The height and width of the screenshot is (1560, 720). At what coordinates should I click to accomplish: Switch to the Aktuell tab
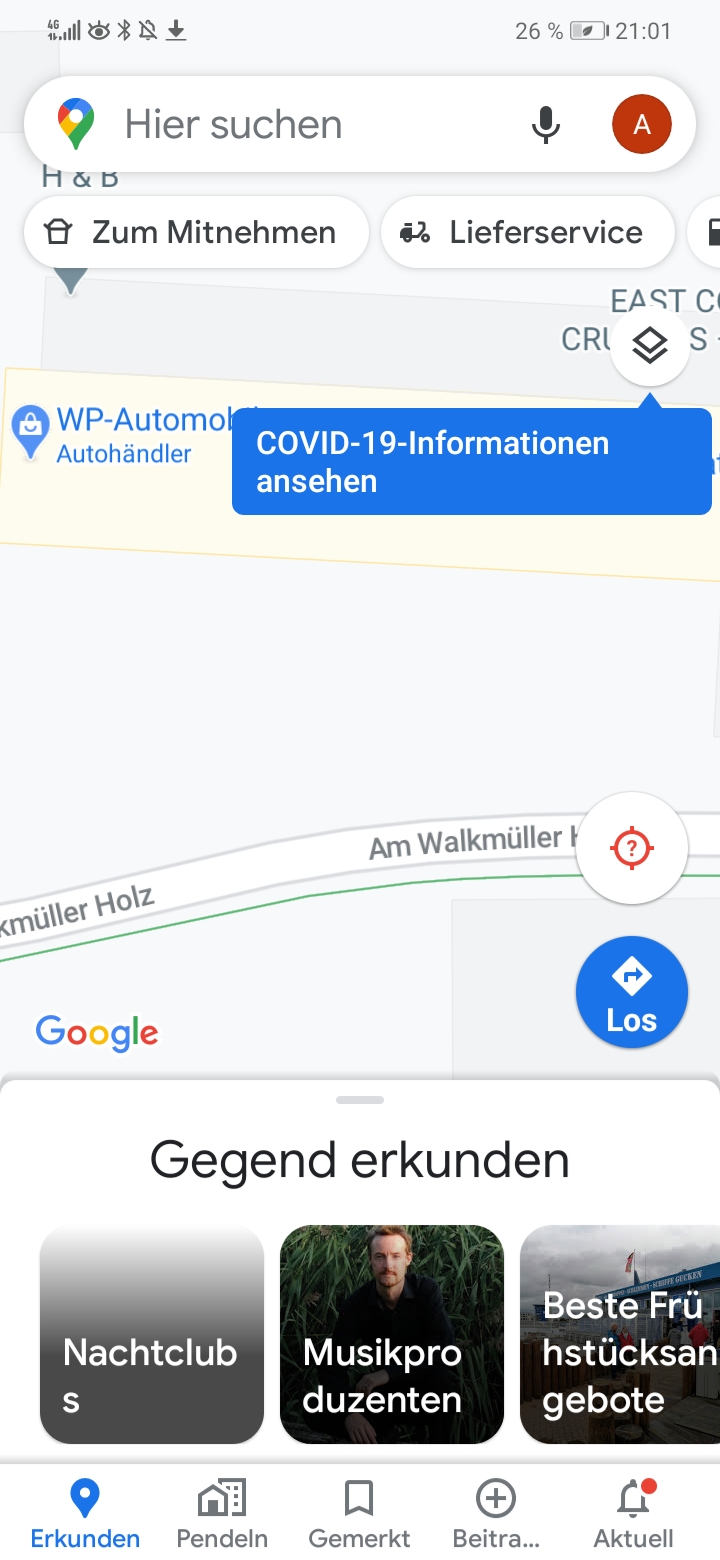633,1514
